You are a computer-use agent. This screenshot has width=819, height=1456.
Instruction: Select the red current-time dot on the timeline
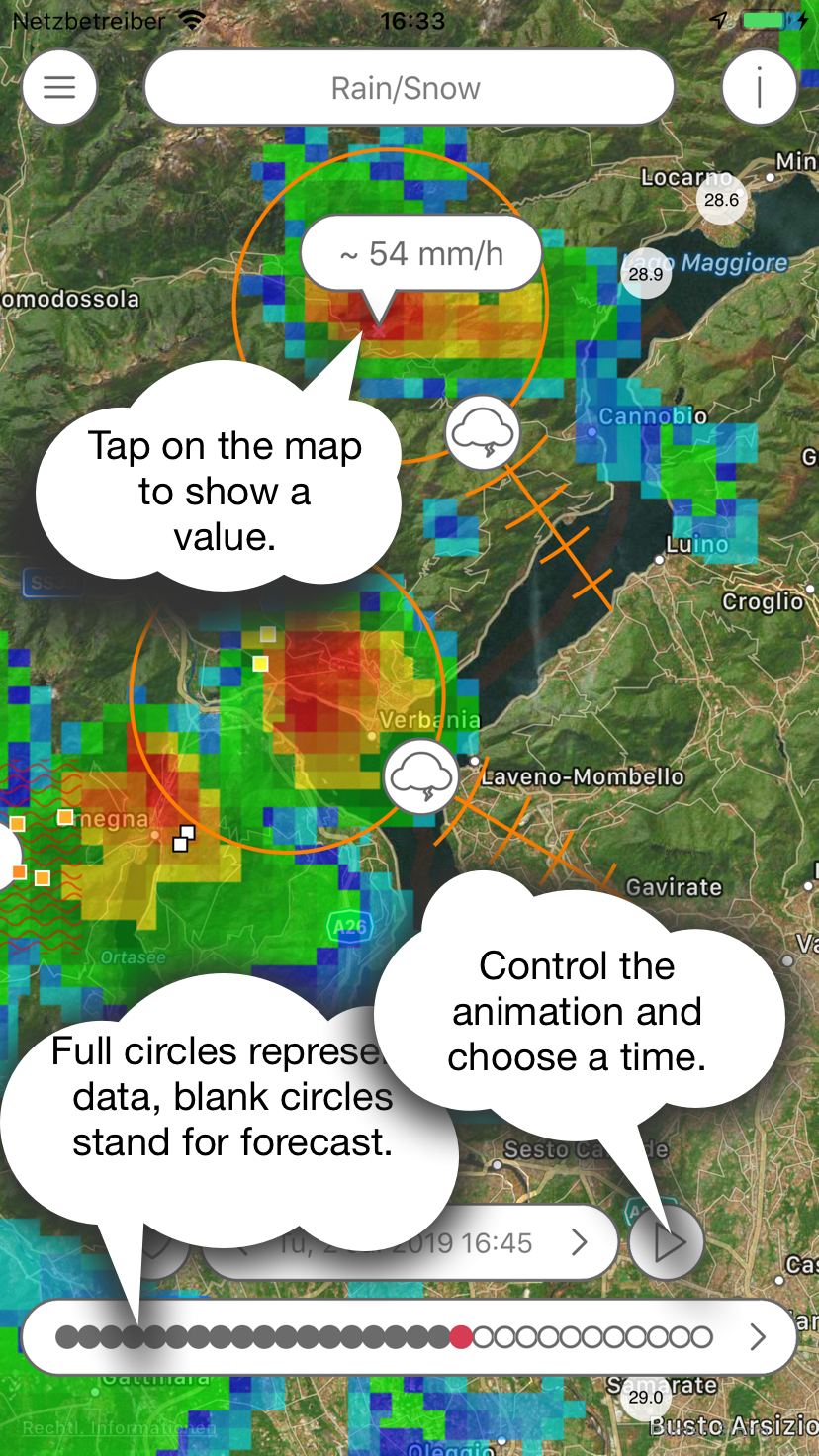tap(460, 1337)
